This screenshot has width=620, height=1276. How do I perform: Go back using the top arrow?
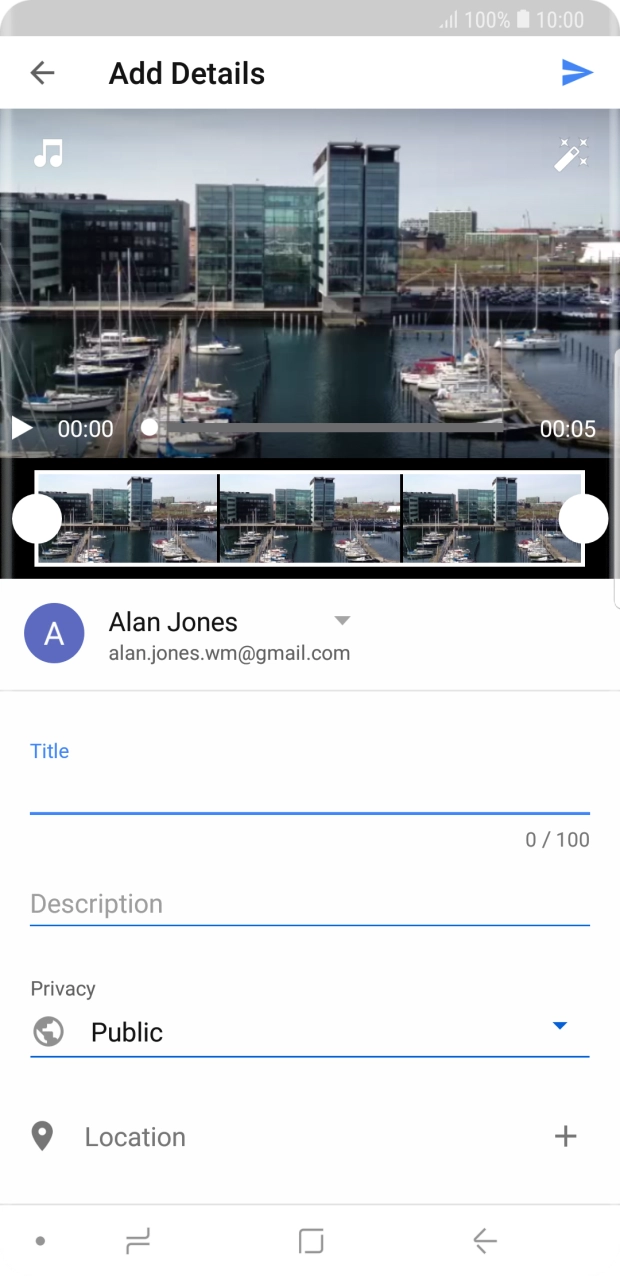42,73
